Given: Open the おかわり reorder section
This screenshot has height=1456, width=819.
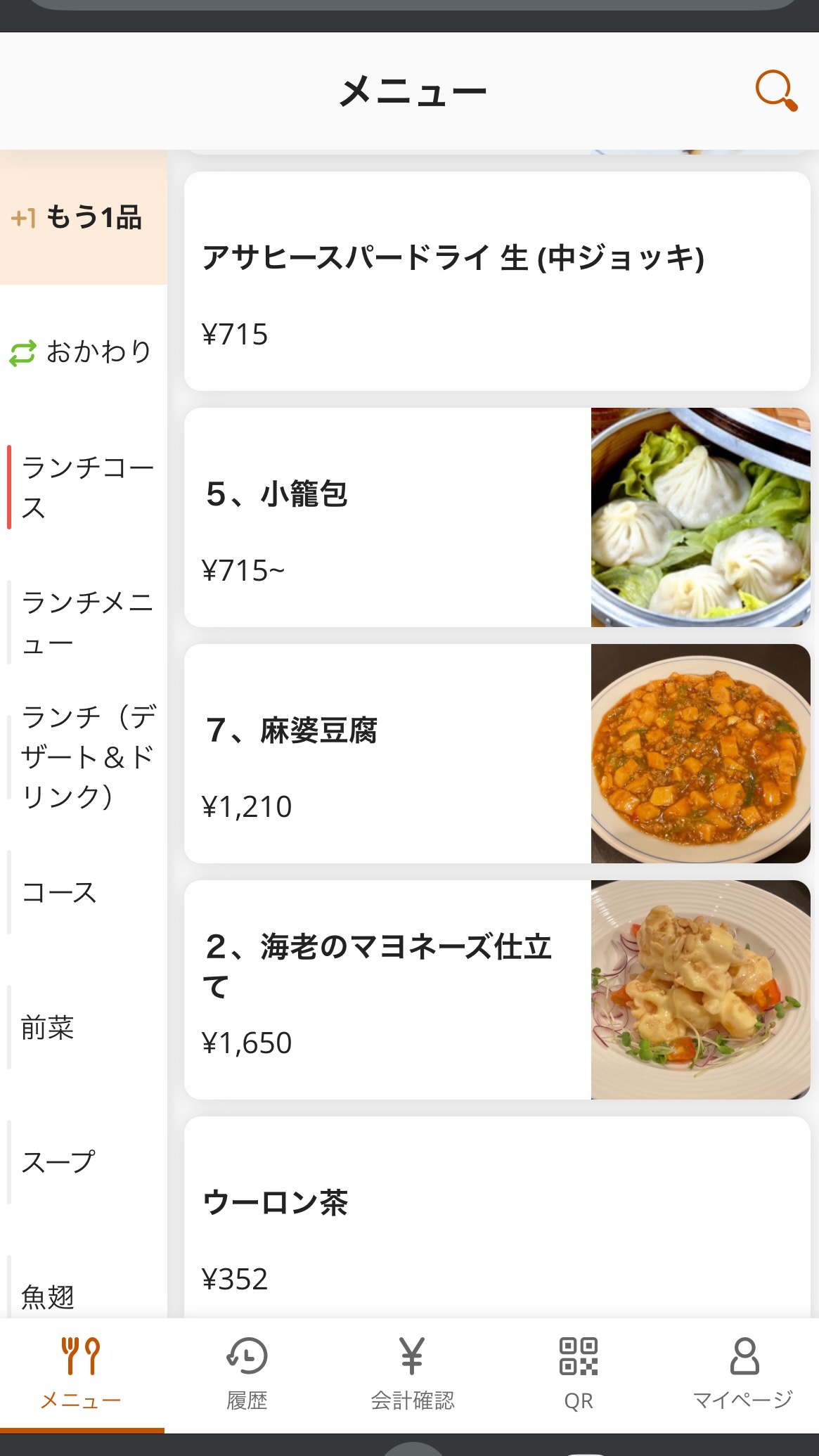Looking at the screenshot, I should pyautogui.click(x=83, y=352).
